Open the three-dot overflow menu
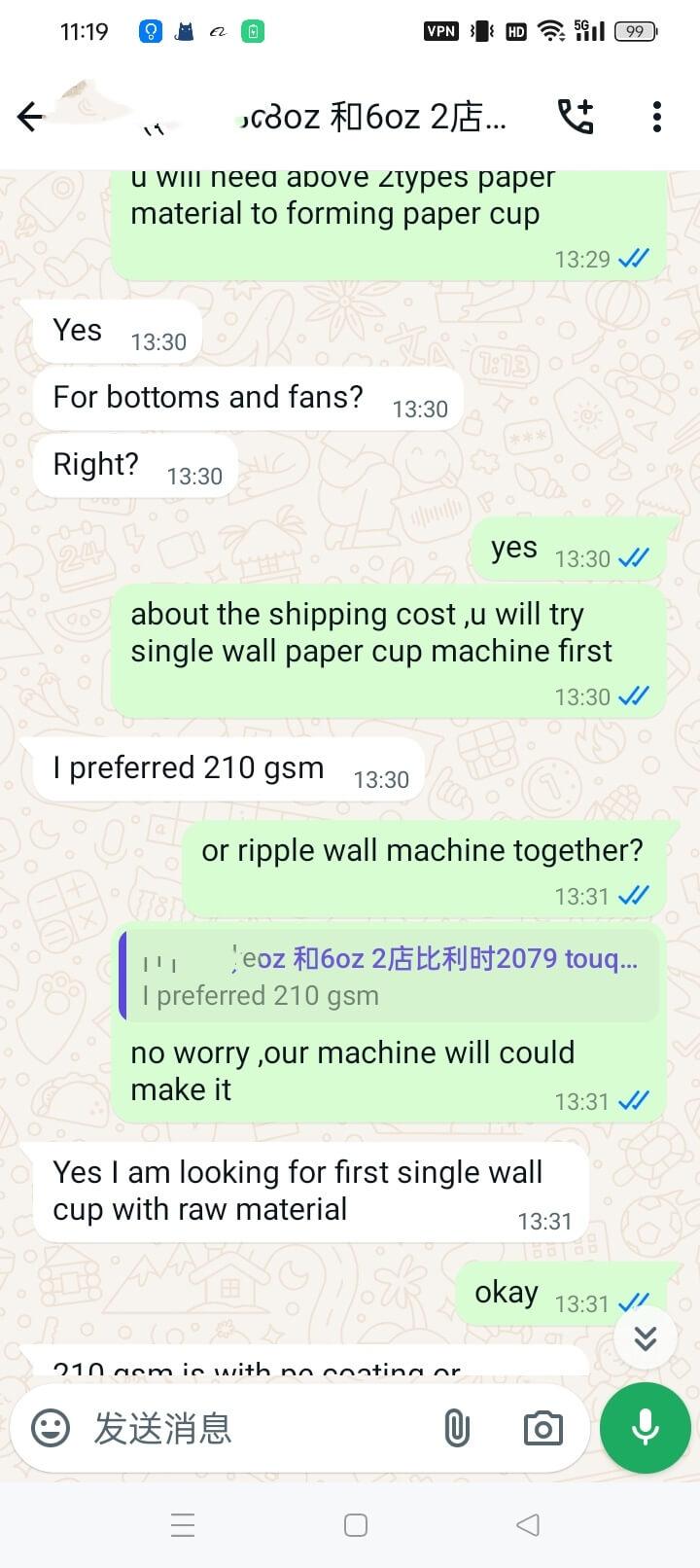700x1568 pixels. (657, 117)
